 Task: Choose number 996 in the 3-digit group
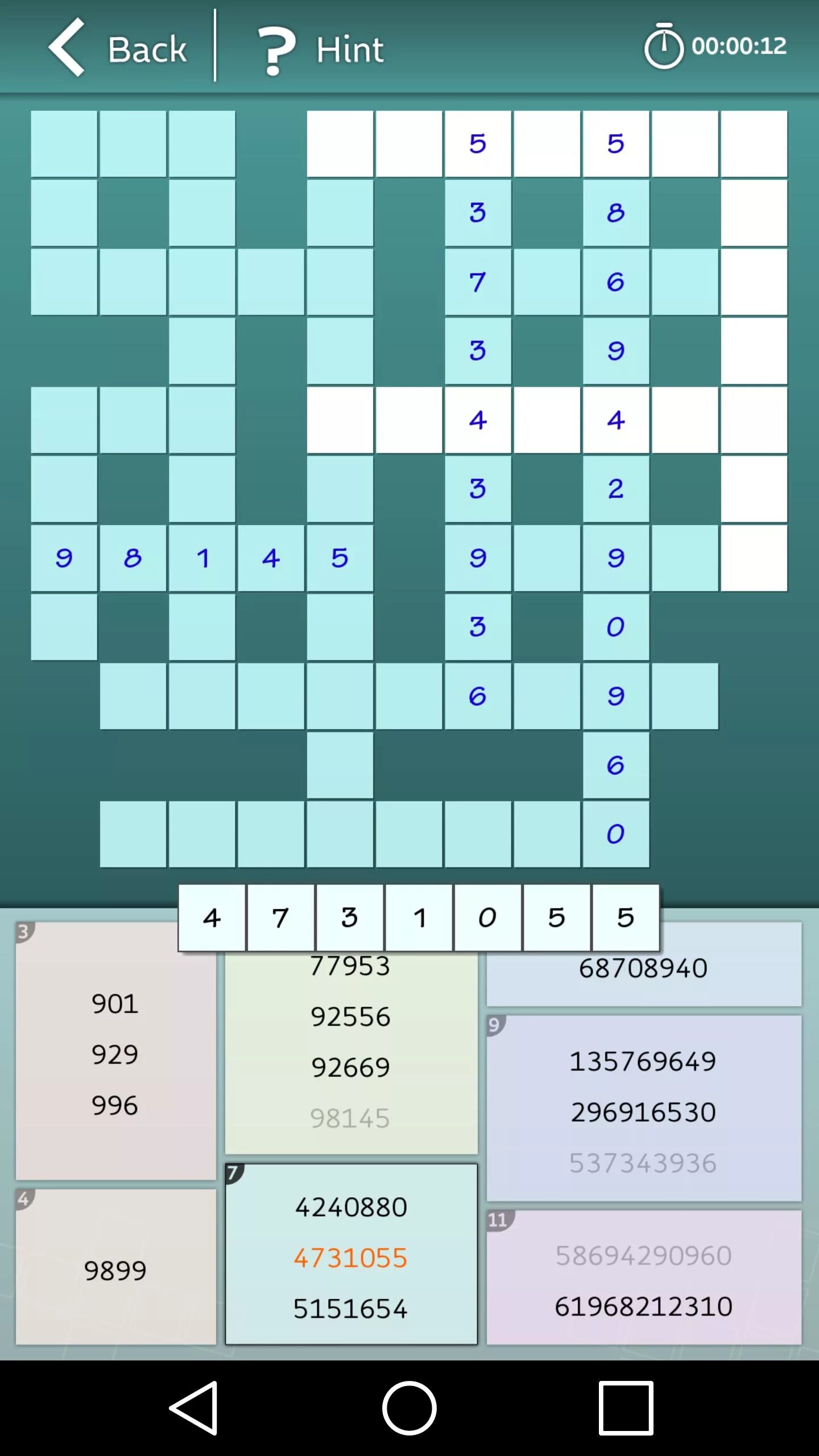click(115, 1105)
